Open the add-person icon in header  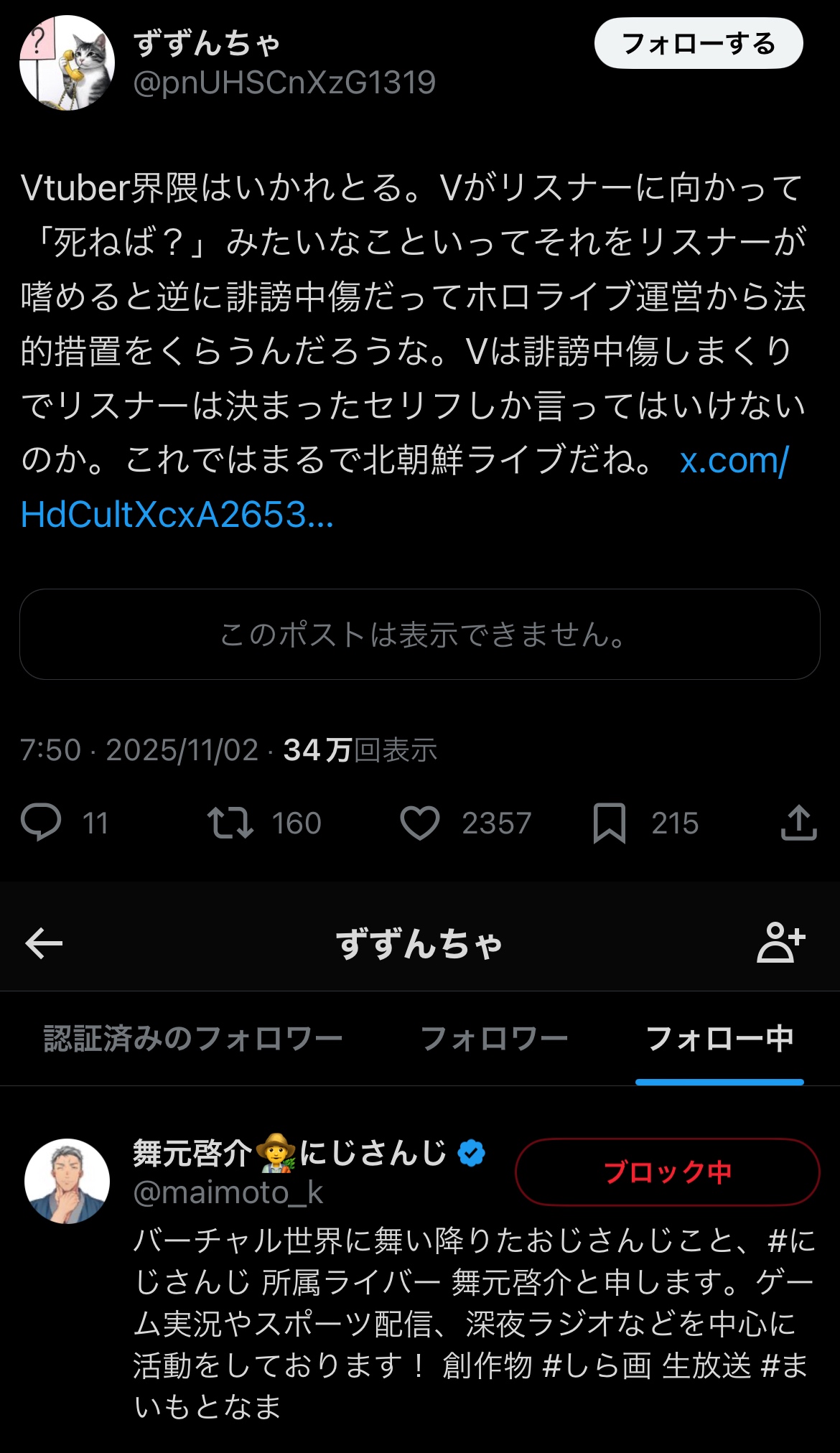point(781,943)
